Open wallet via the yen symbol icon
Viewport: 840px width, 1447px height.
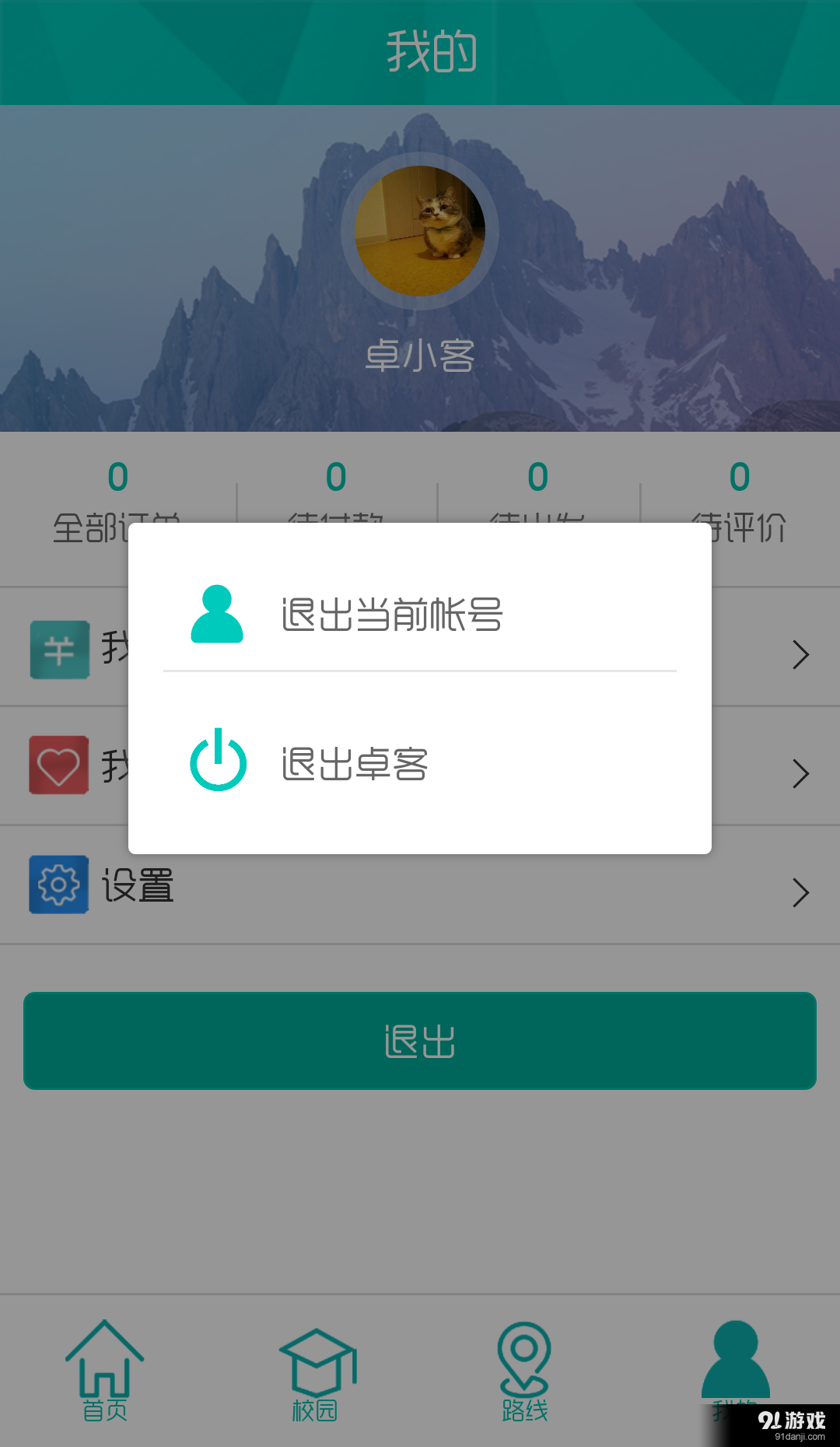pos(58,648)
